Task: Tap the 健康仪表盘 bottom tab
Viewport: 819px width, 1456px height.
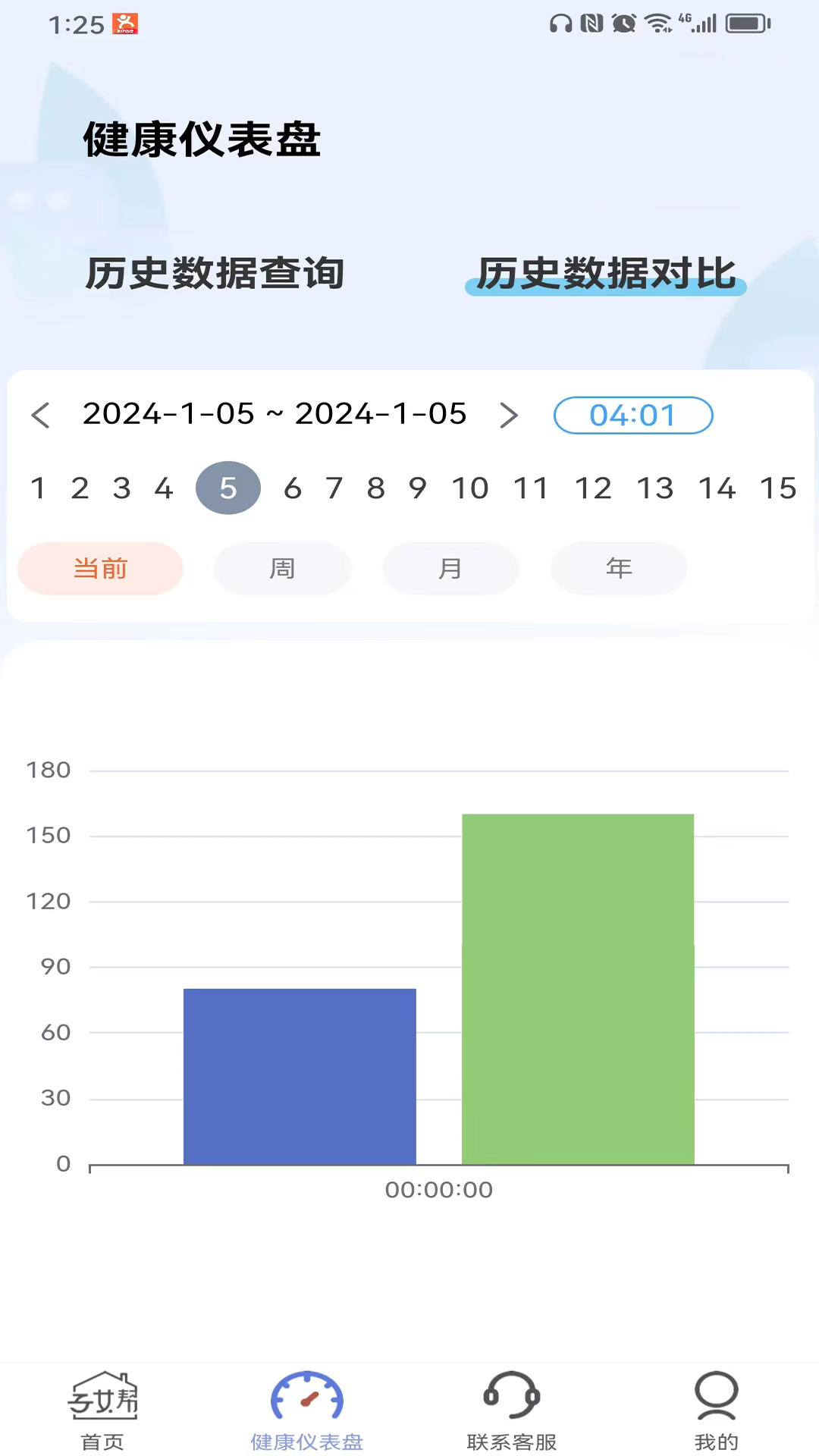Action: [x=307, y=1410]
